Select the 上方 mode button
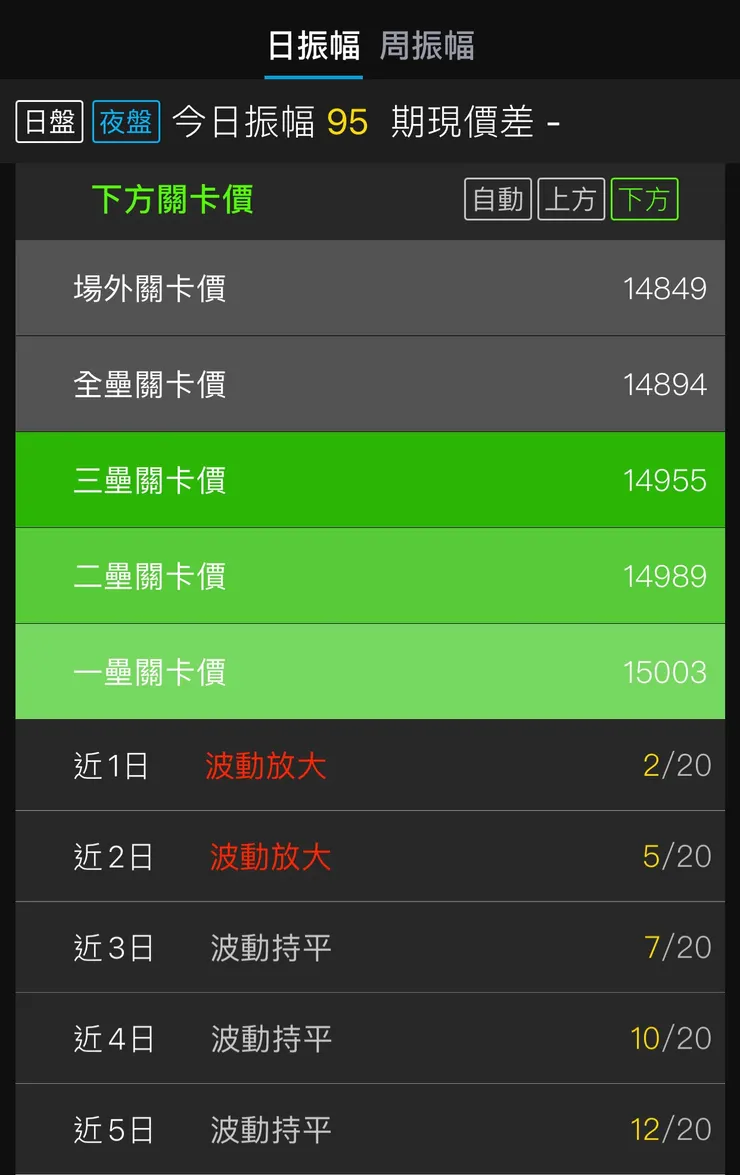Viewport: 740px width, 1175px height. pyautogui.click(x=571, y=199)
